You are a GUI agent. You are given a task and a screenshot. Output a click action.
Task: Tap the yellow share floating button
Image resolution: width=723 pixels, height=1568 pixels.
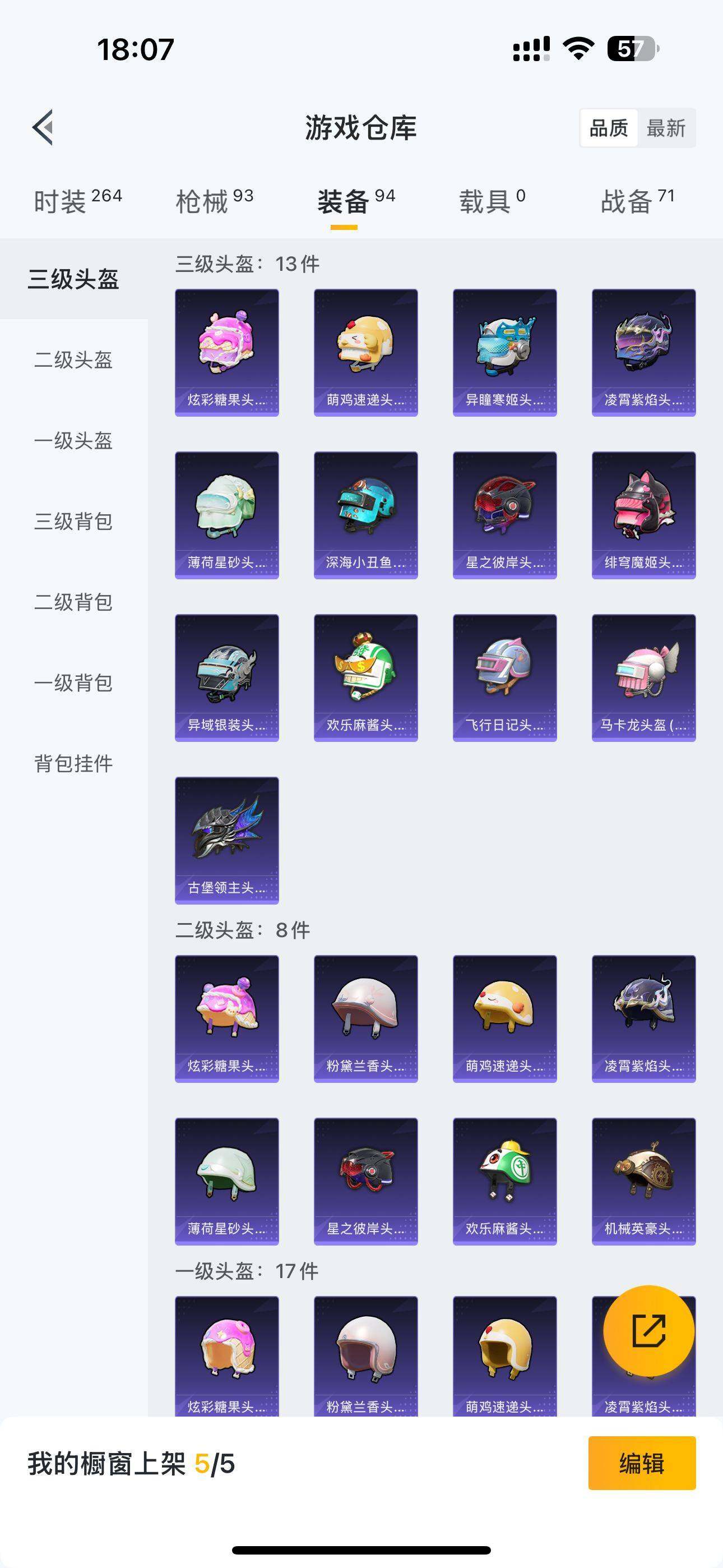point(649,1331)
